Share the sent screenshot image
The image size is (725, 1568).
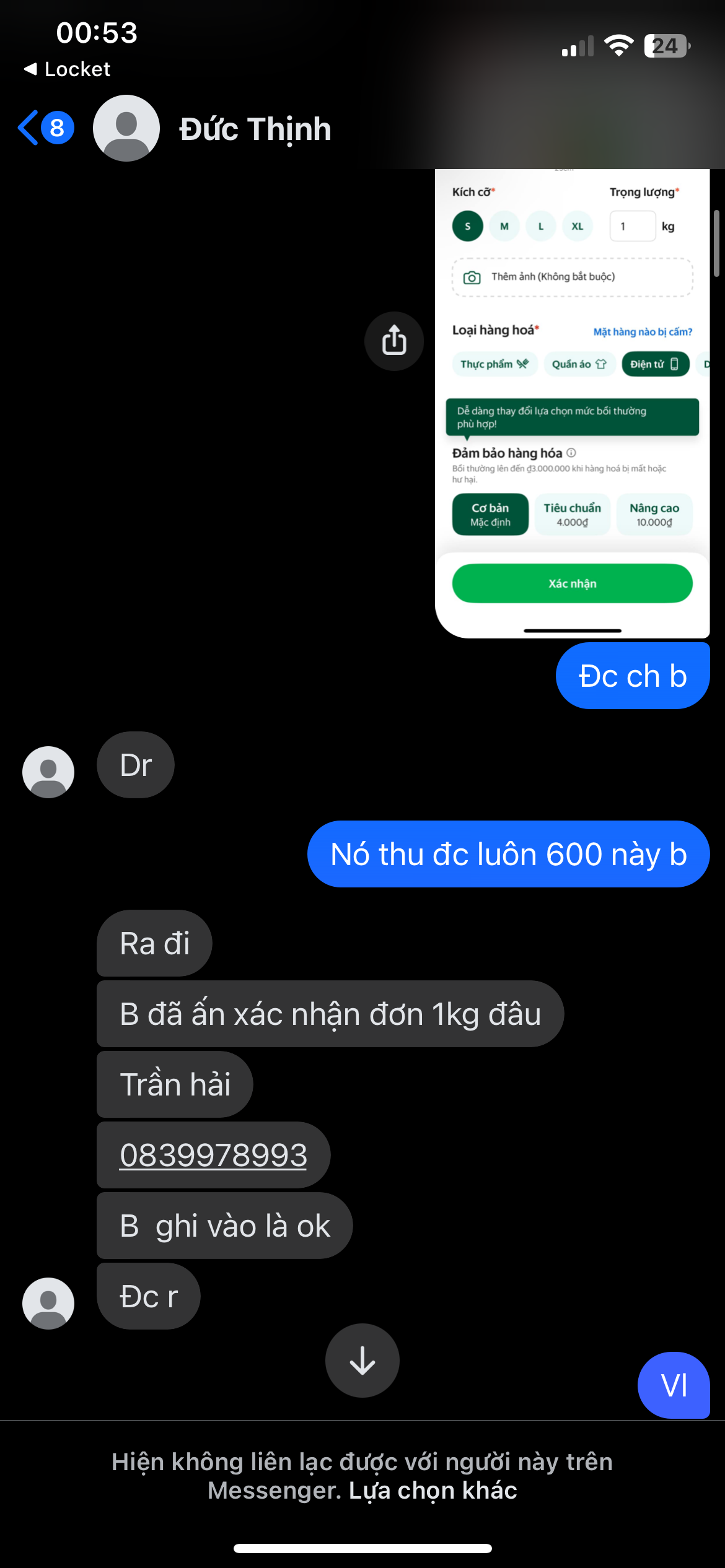[394, 341]
